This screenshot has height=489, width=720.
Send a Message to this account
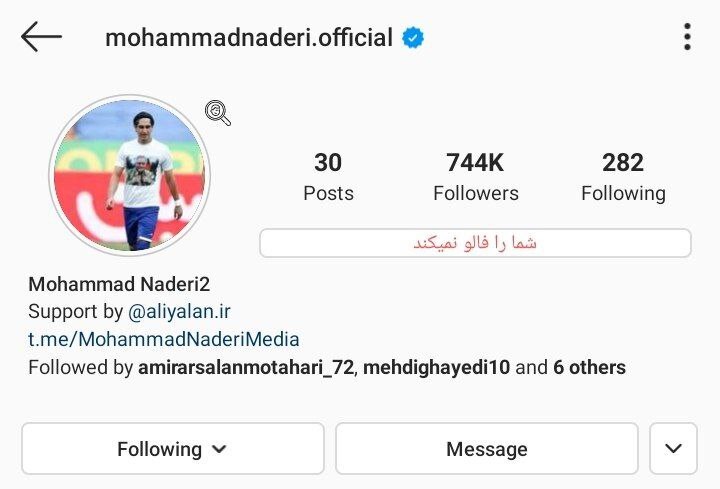pos(486,449)
